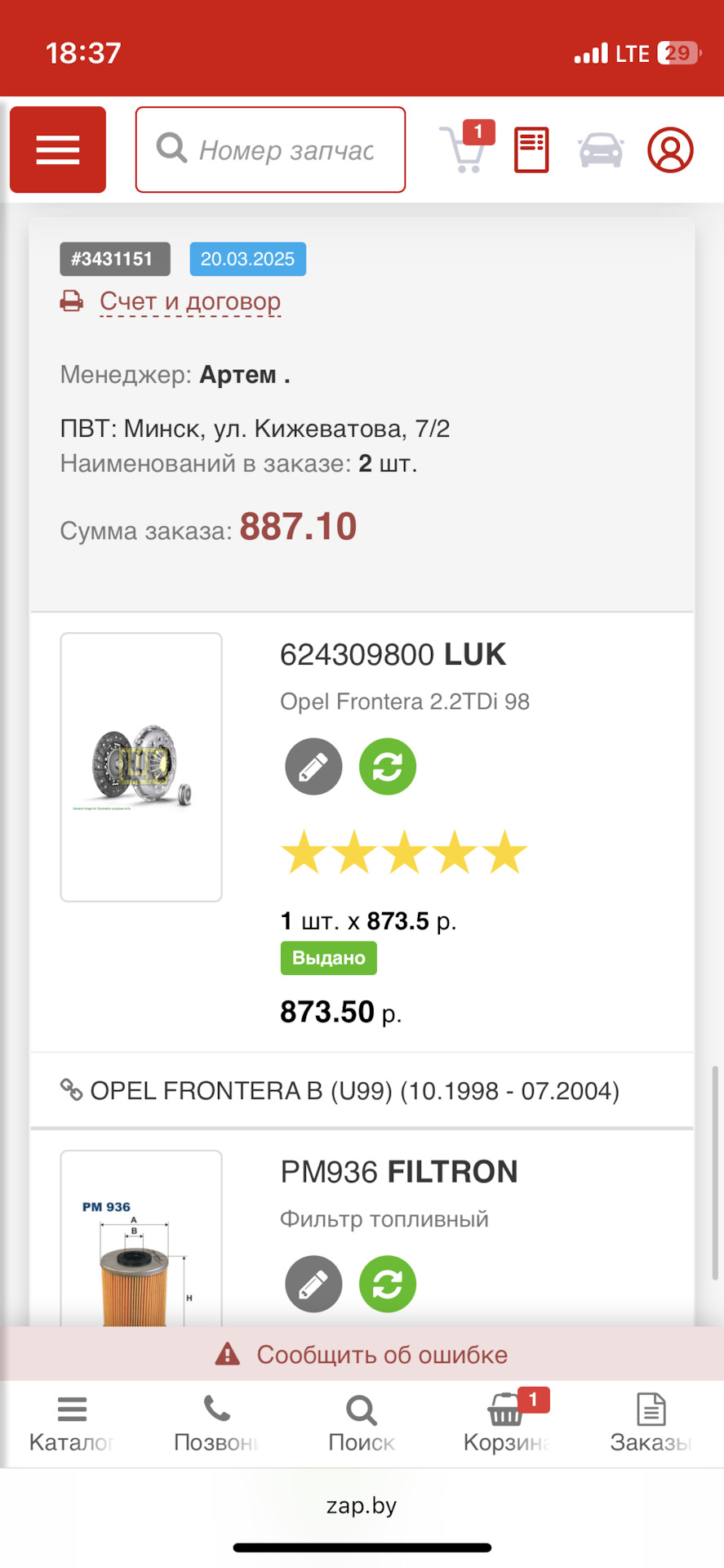Rate the LUK item five stars
The image size is (724, 1568).
(x=505, y=853)
